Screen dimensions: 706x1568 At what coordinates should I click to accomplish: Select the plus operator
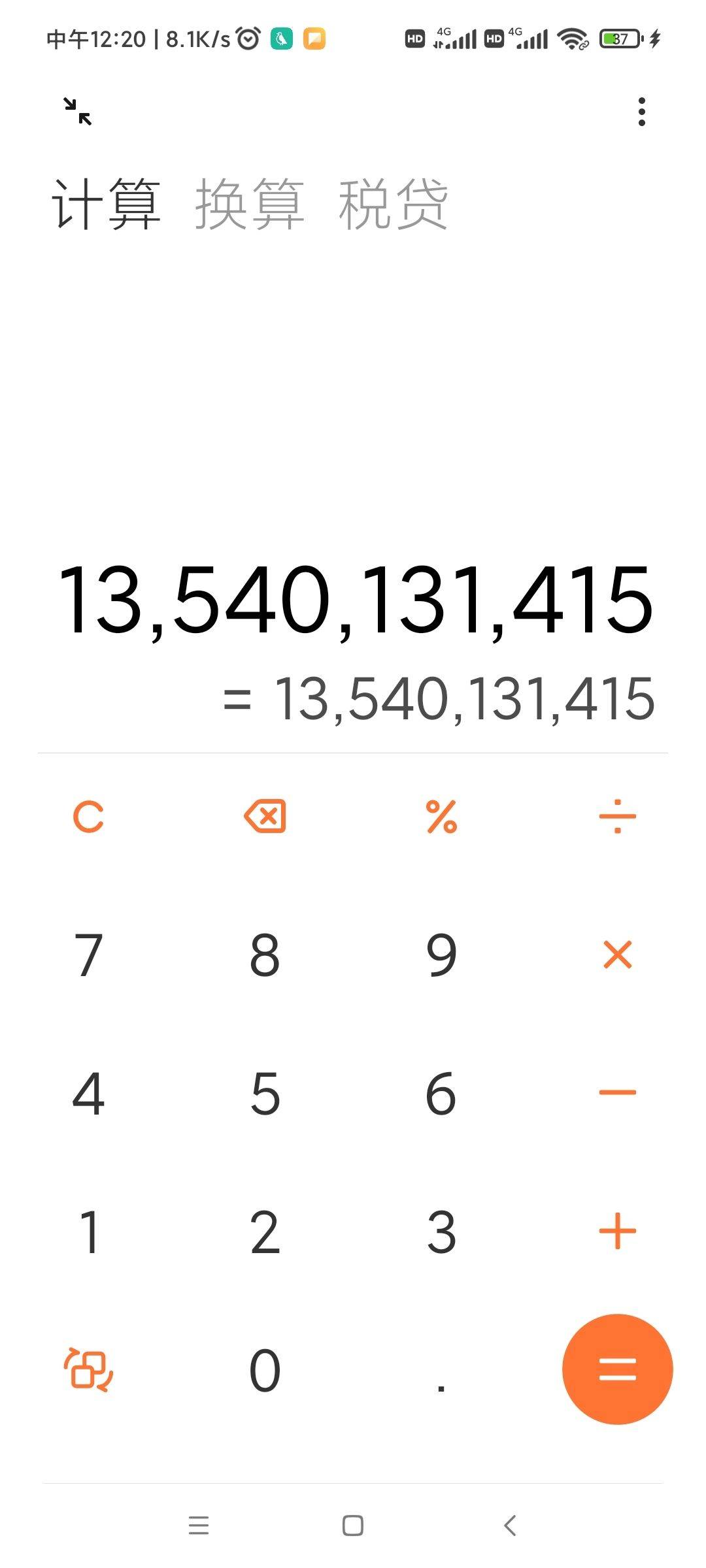click(617, 1231)
